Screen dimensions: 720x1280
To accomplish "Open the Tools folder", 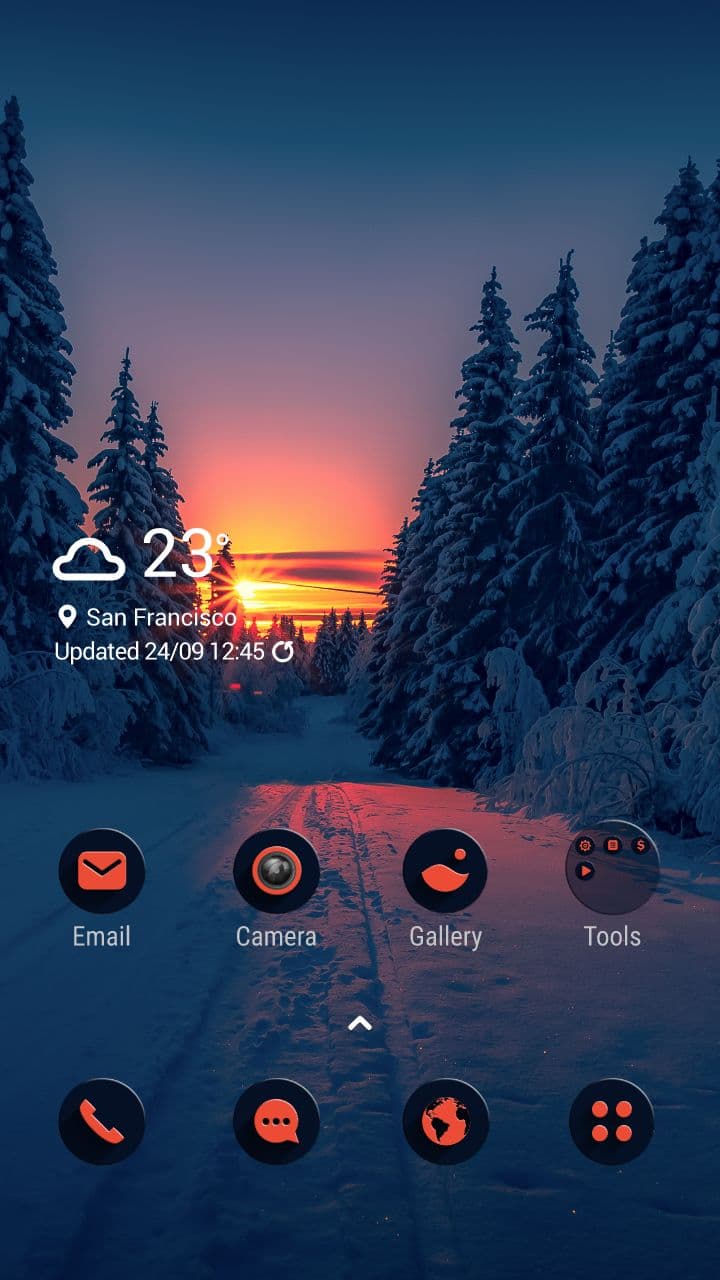I will tap(612, 871).
